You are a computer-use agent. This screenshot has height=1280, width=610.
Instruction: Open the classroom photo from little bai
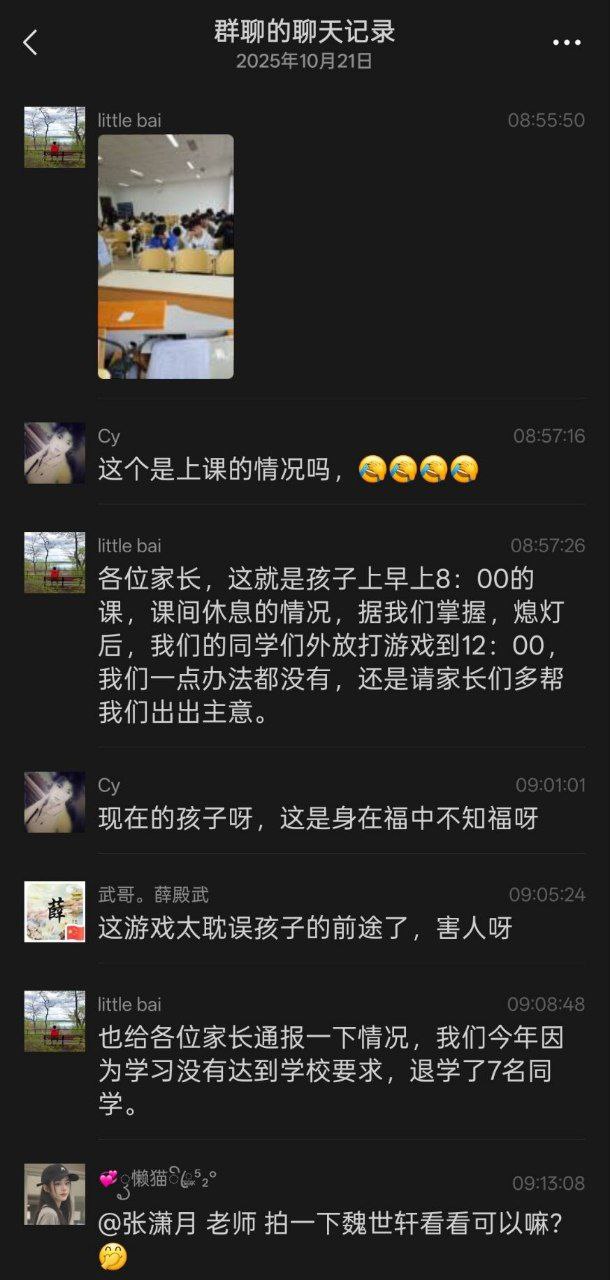pos(166,257)
